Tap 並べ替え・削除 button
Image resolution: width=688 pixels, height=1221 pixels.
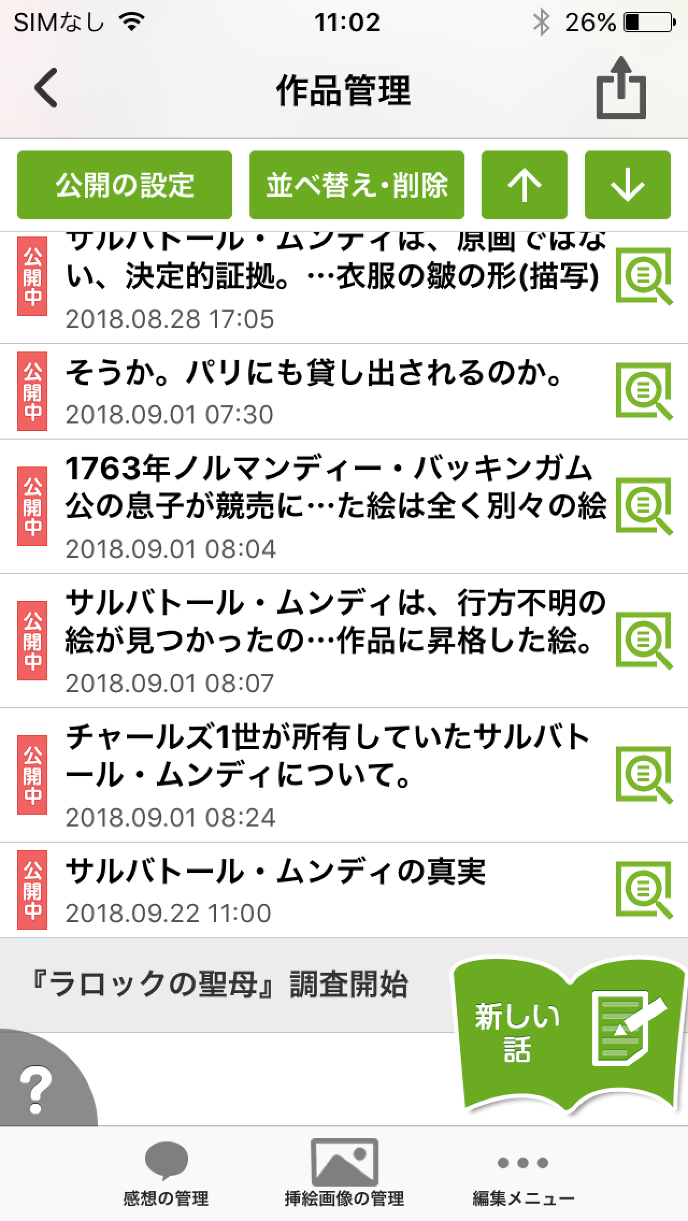357,185
